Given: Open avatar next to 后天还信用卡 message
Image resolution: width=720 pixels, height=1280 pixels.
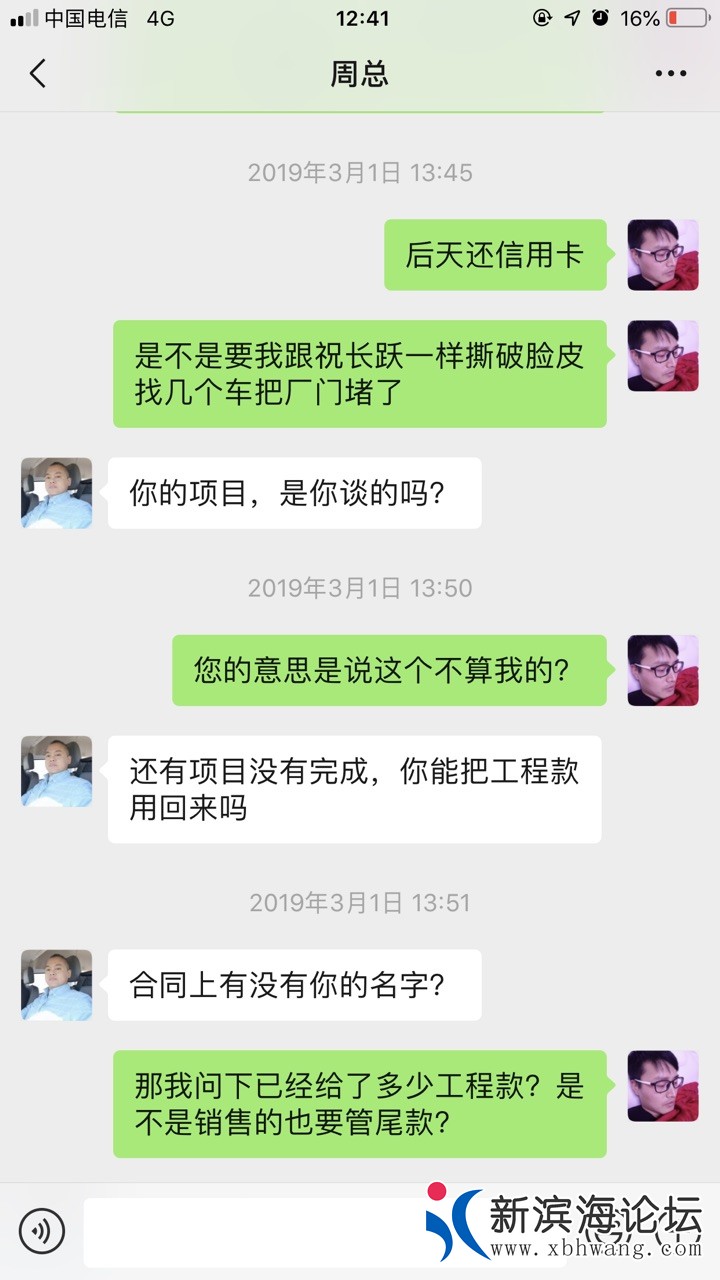Looking at the screenshot, I should pyautogui.click(x=662, y=255).
